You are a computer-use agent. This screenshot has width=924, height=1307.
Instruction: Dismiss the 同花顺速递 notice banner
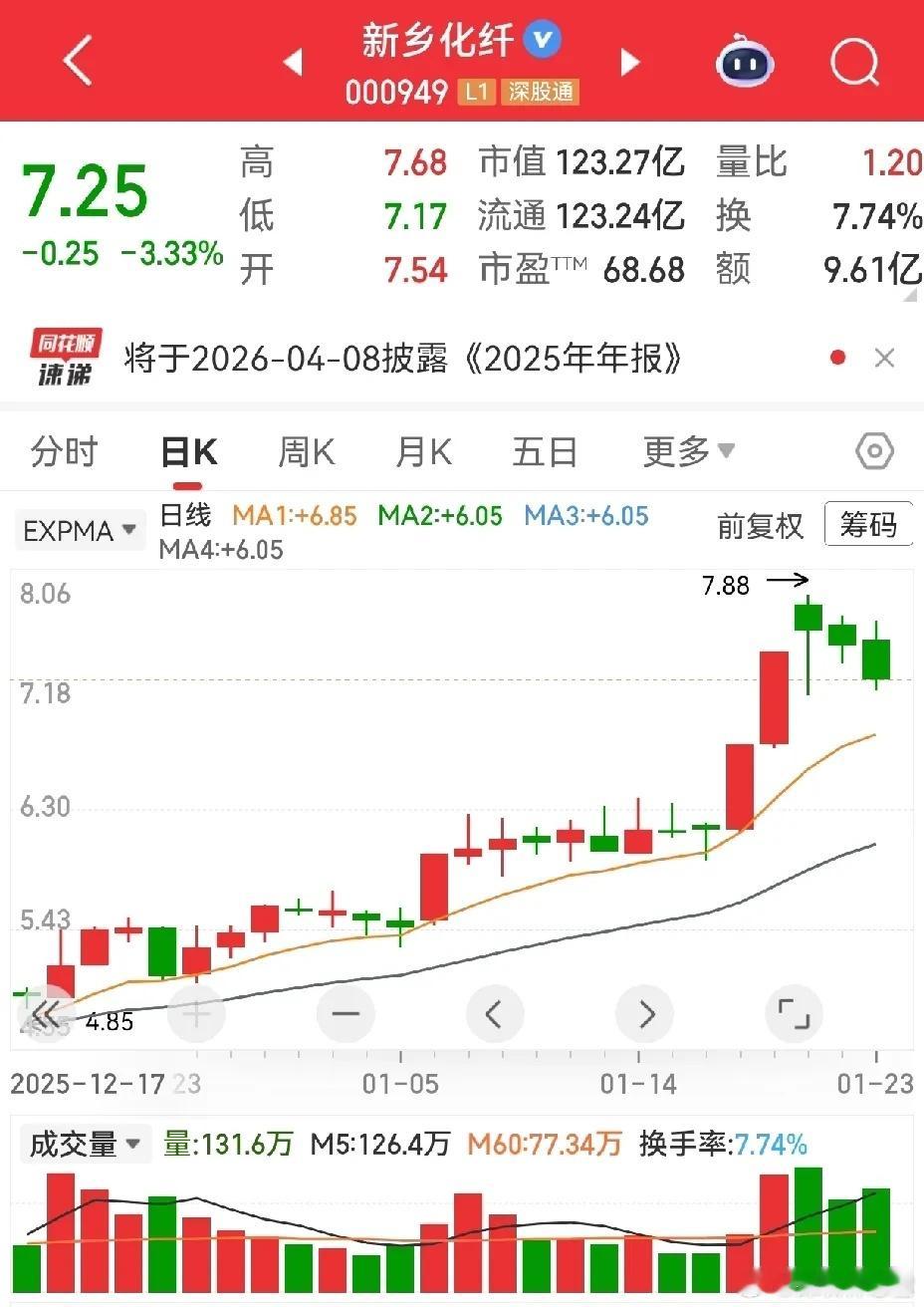(x=884, y=358)
